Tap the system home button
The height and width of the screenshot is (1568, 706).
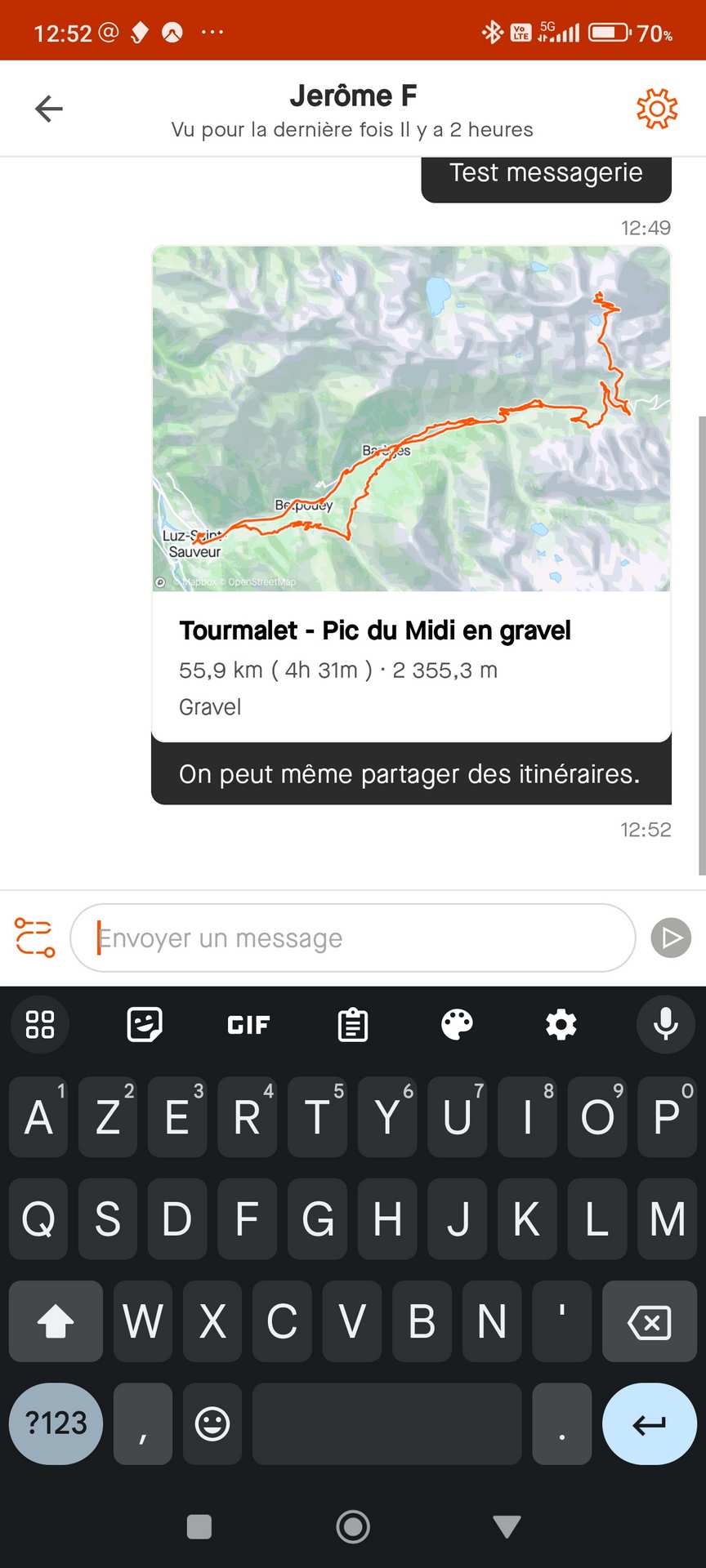353,1526
